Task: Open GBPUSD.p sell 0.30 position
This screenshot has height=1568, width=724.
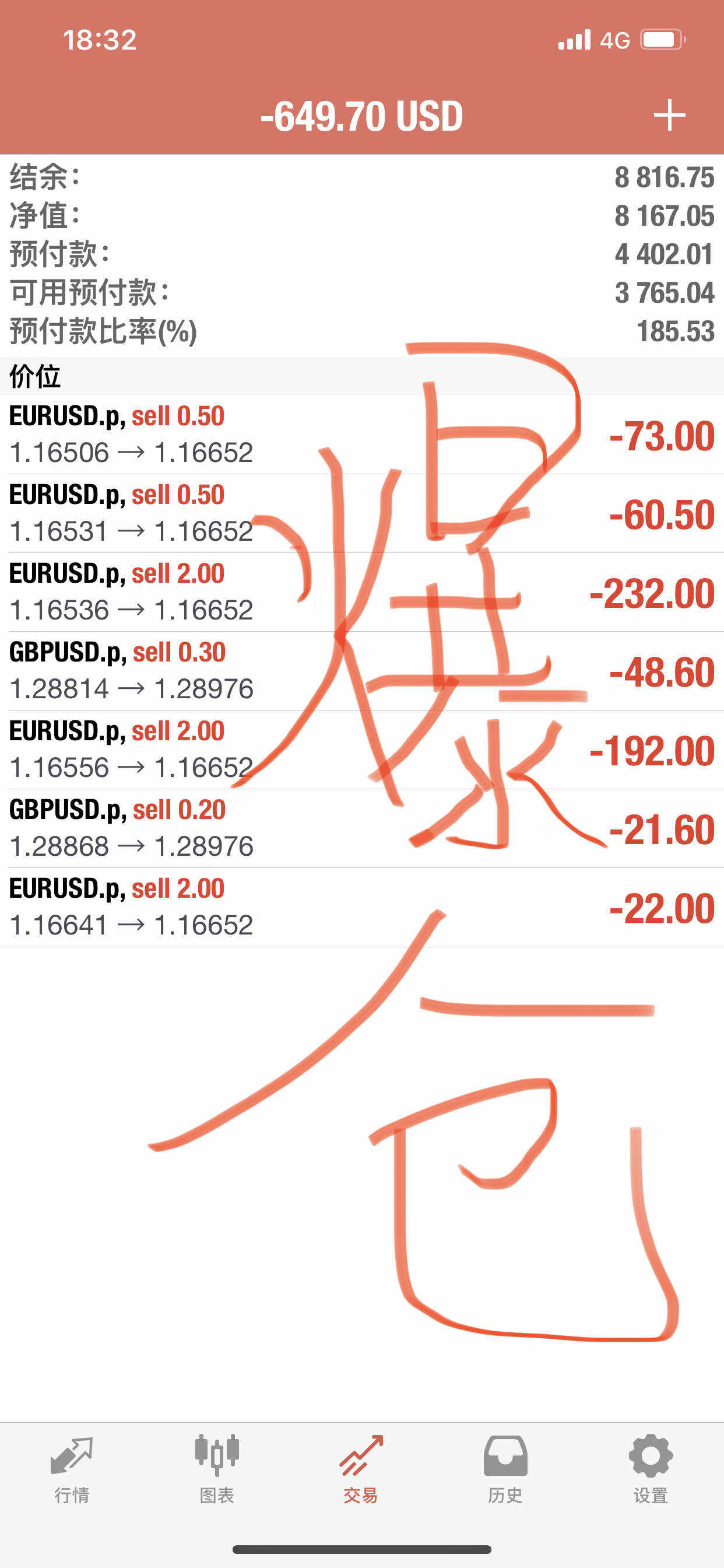Action: (362, 671)
